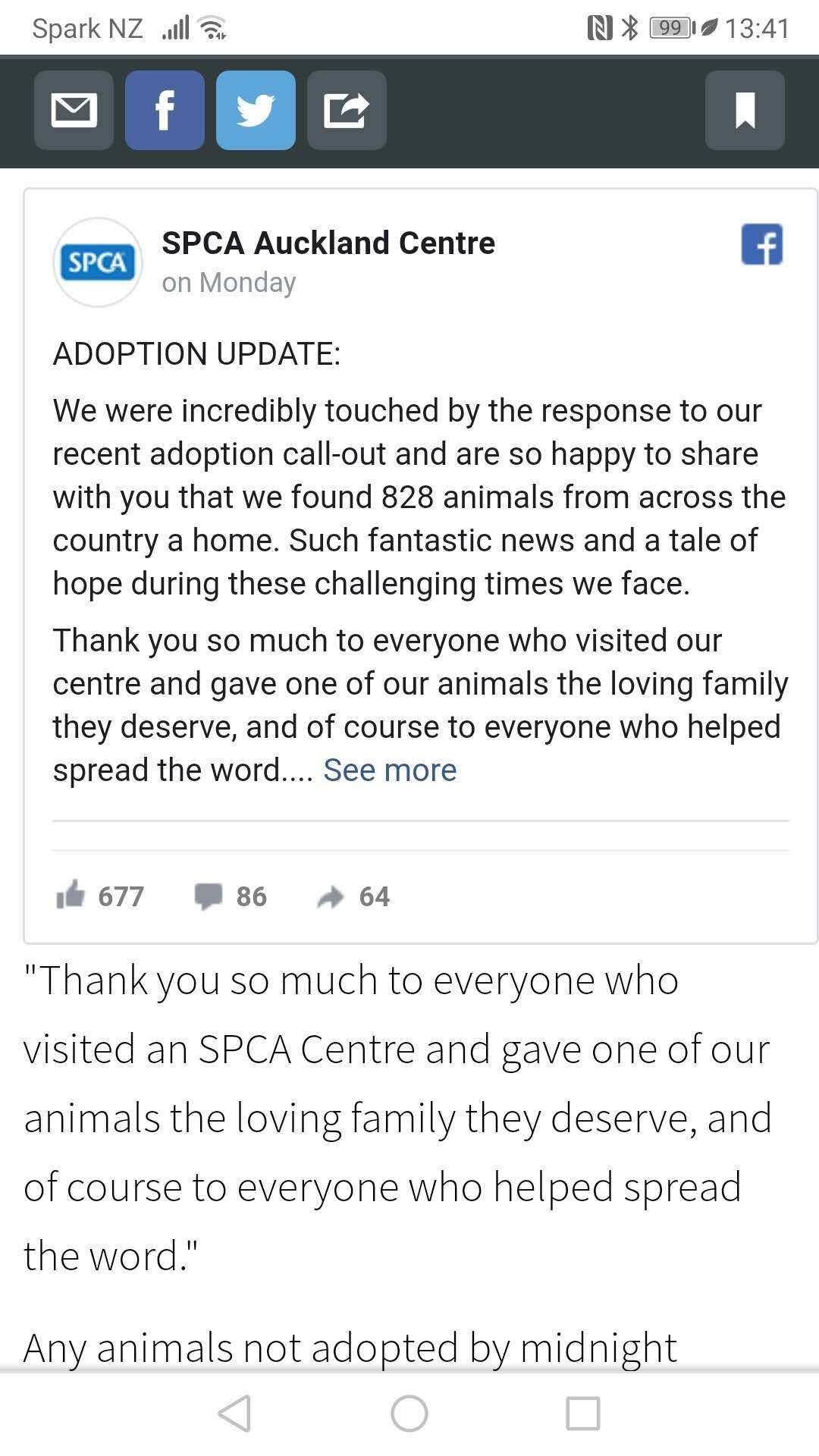Bookmark this article
Image resolution: width=819 pixels, height=1456 pixels.
[x=745, y=111]
